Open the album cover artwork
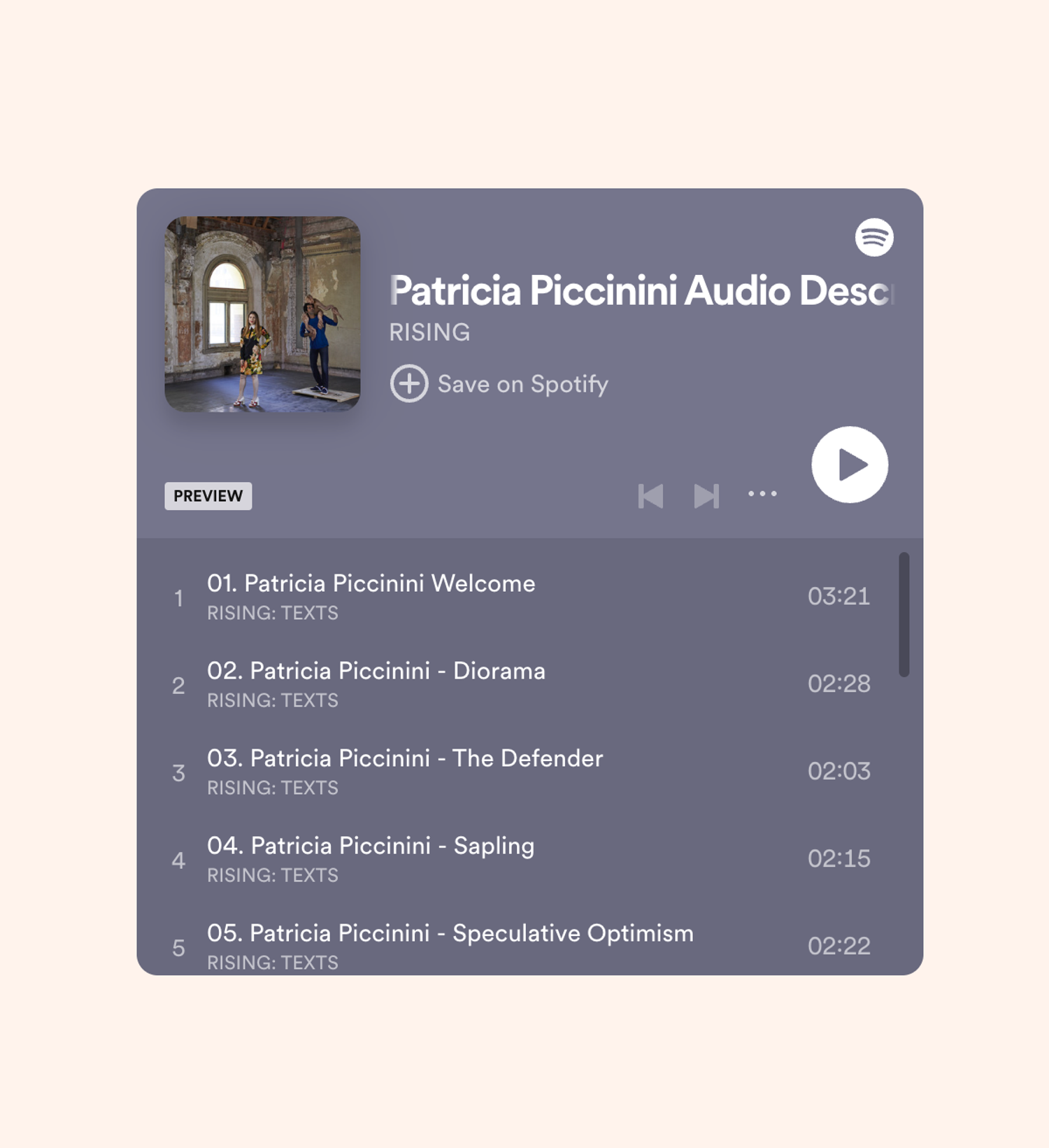 (262, 314)
